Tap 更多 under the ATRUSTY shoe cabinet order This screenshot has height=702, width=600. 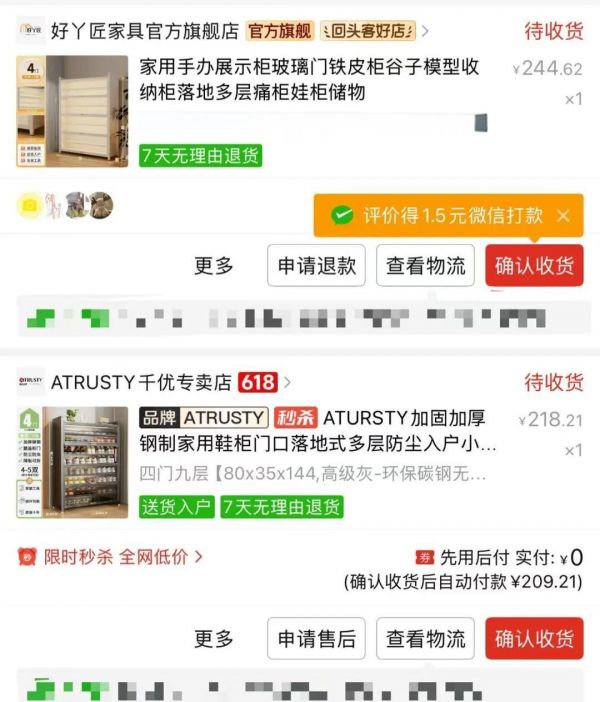coord(213,638)
